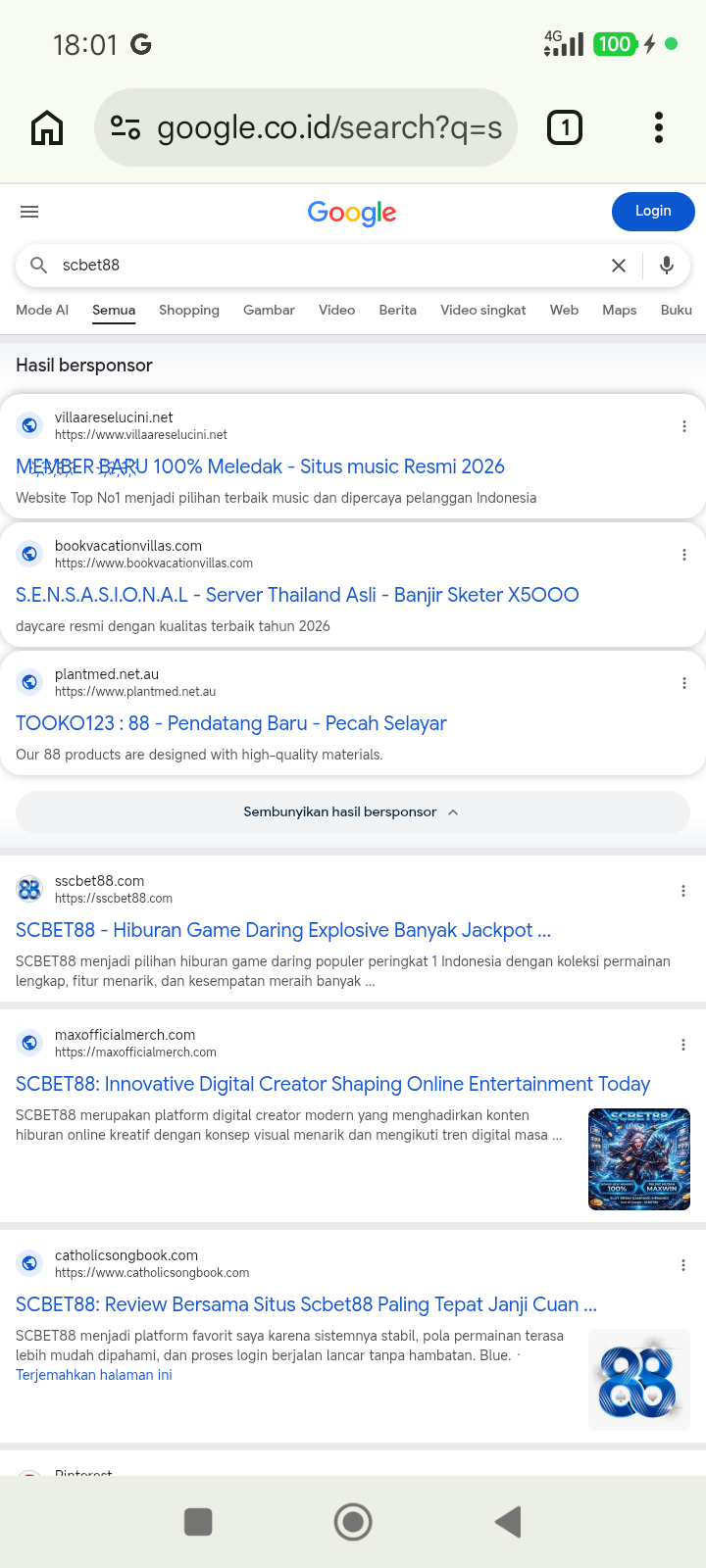Open Chrome's three-dot overflow menu
This screenshot has width=706, height=1568.
pos(659,127)
